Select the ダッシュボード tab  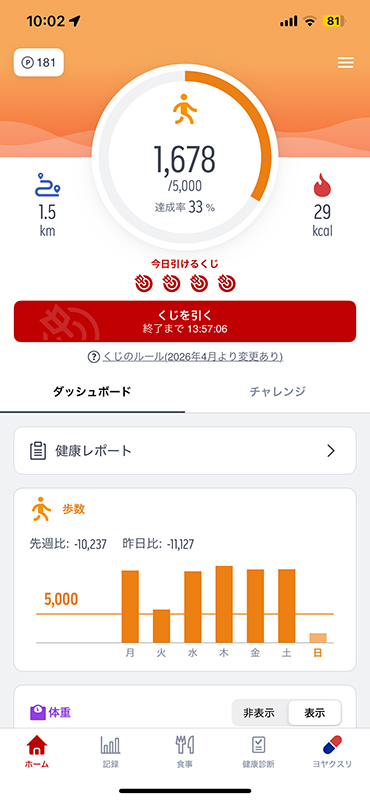coord(92,391)
